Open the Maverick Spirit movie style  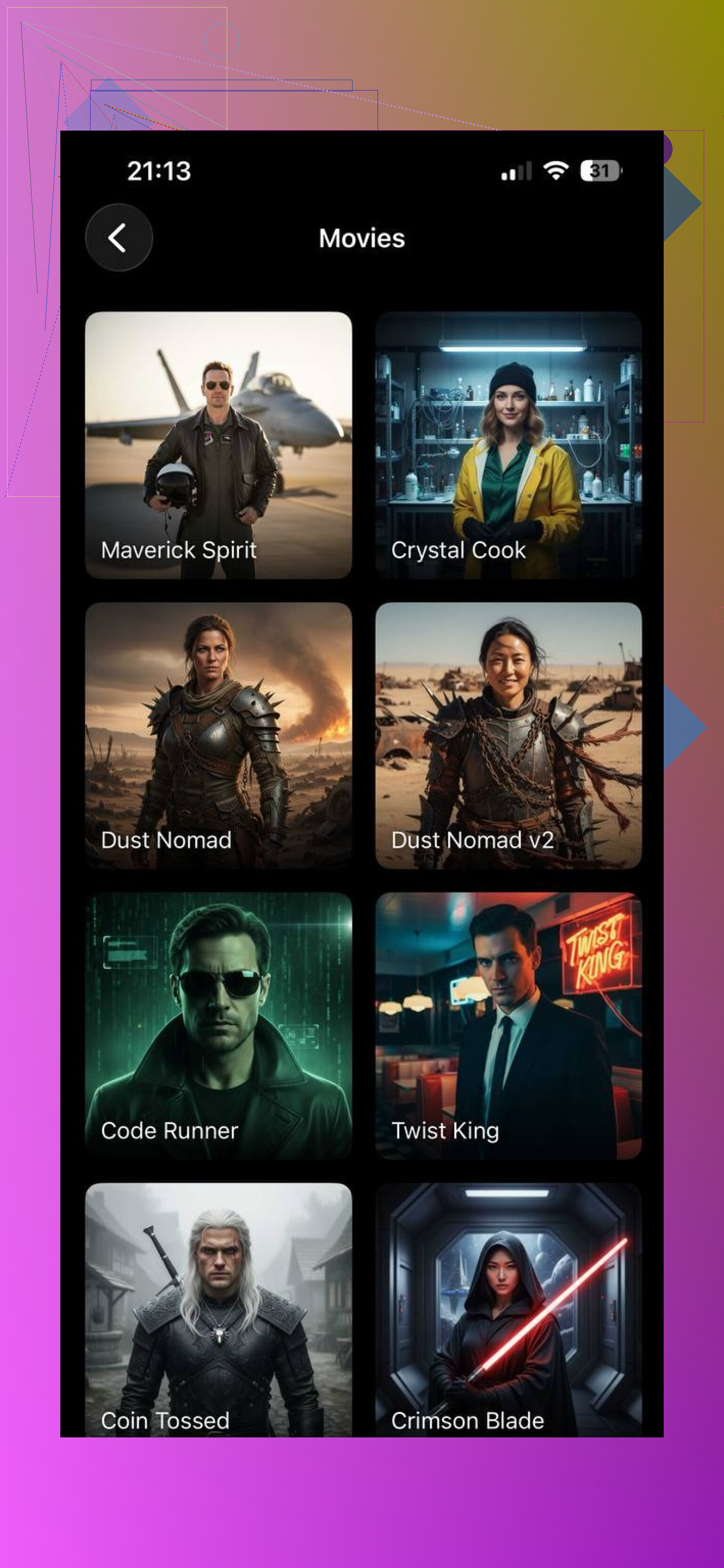pyautogui.click(x=218, y=445)
